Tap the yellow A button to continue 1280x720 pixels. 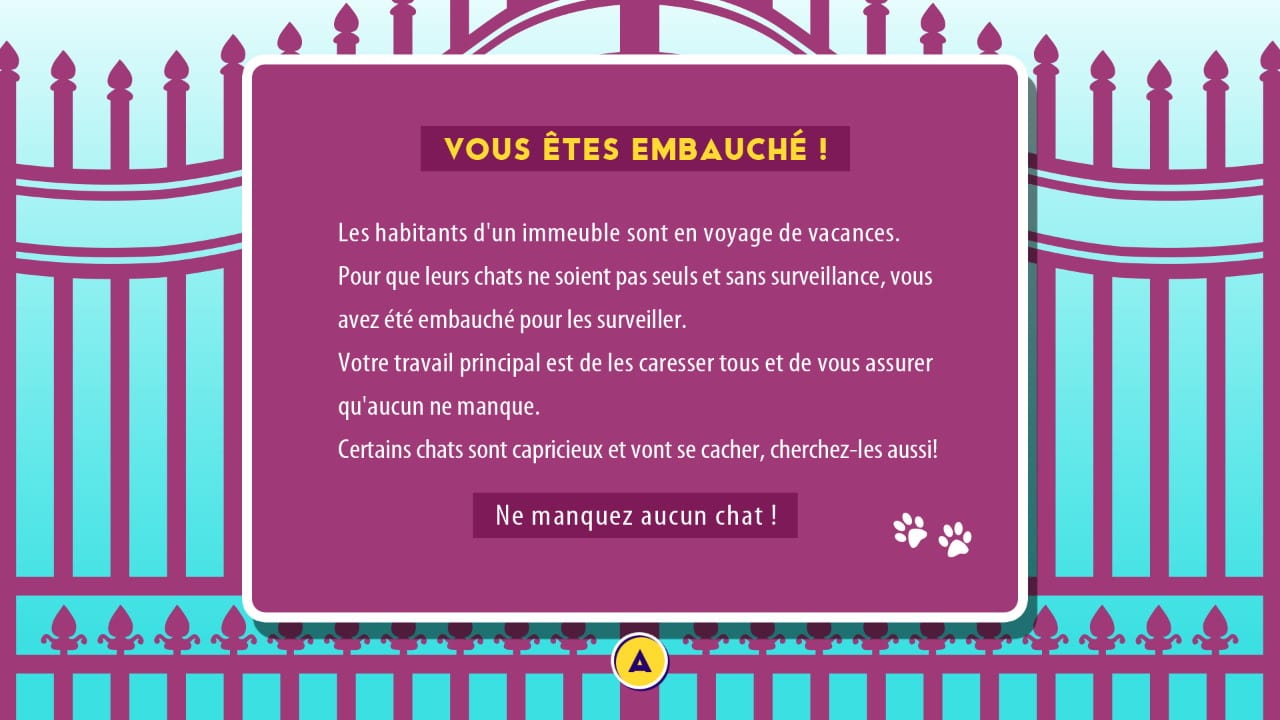click(640, 661)
